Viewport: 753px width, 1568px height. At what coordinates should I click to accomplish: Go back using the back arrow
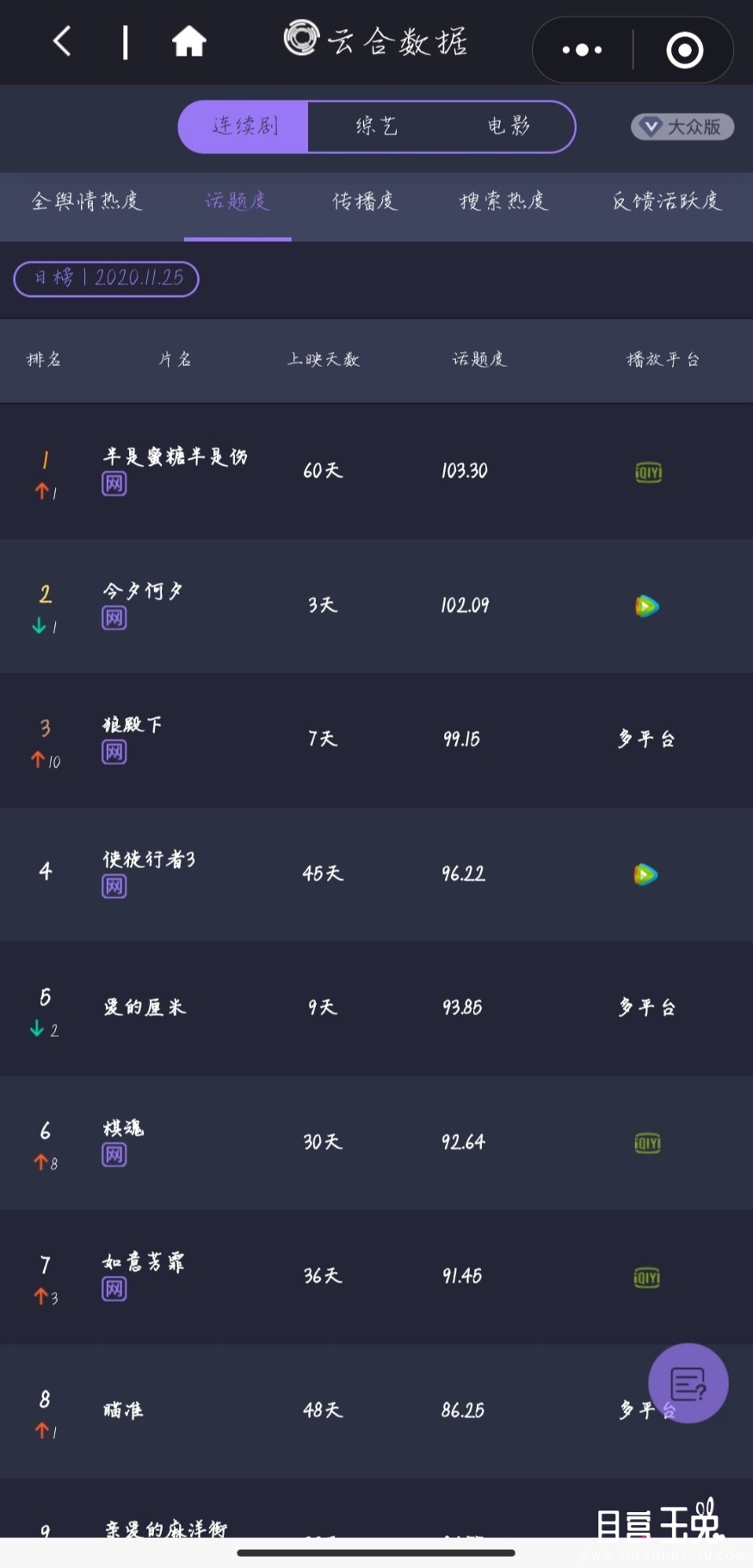click(x=62, y=41)
